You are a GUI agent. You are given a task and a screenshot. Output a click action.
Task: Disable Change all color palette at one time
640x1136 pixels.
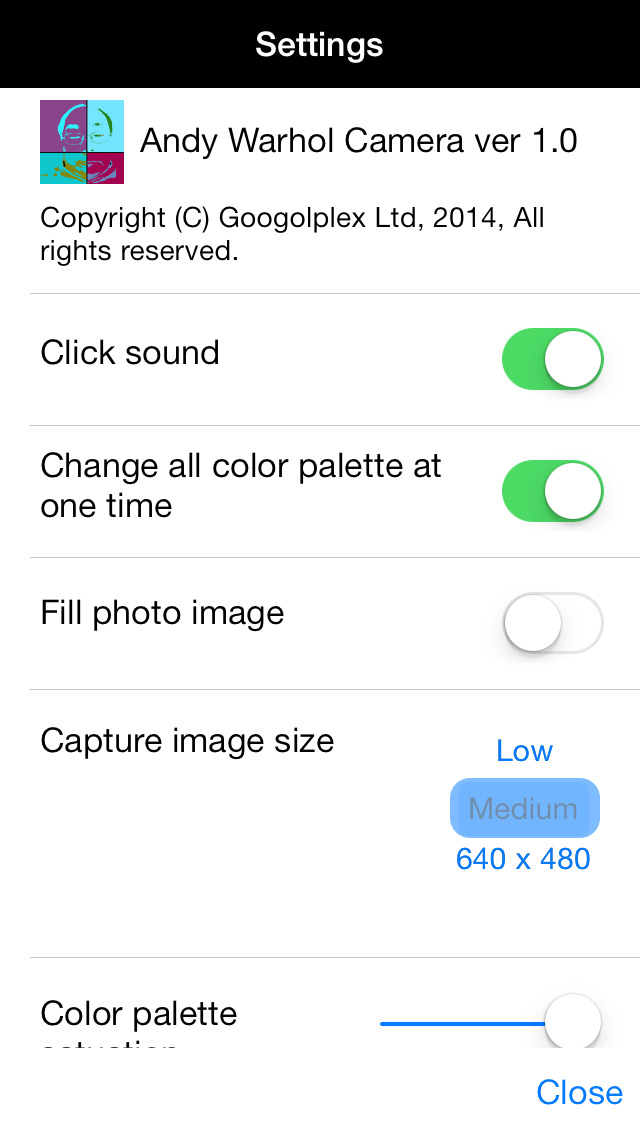coord(552,490)
